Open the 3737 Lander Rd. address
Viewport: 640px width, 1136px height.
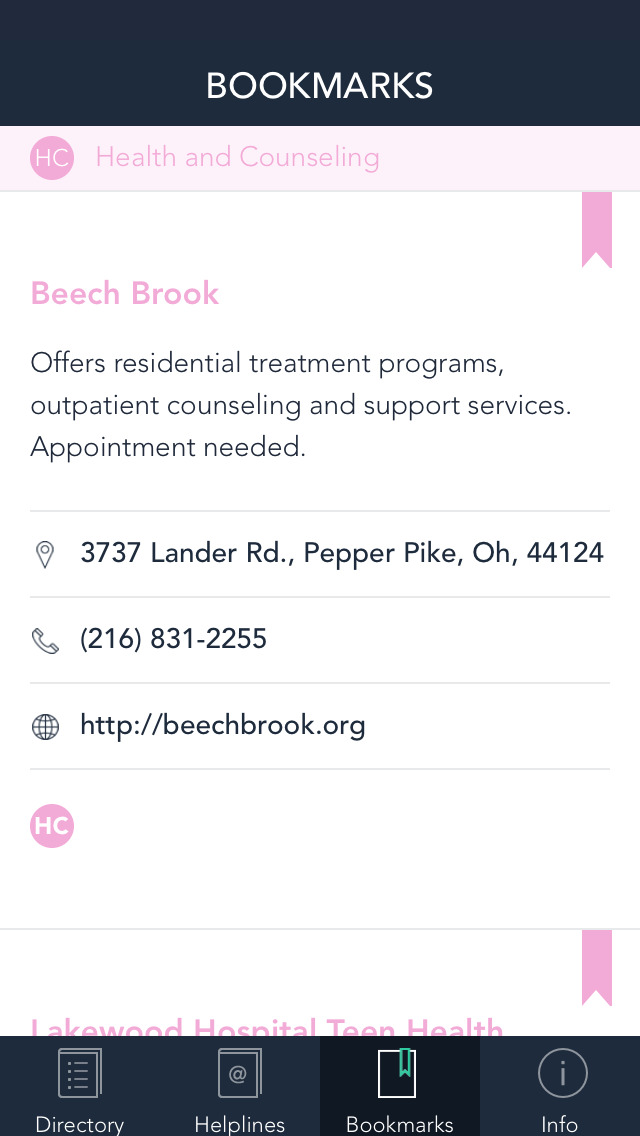pos(341,553)
